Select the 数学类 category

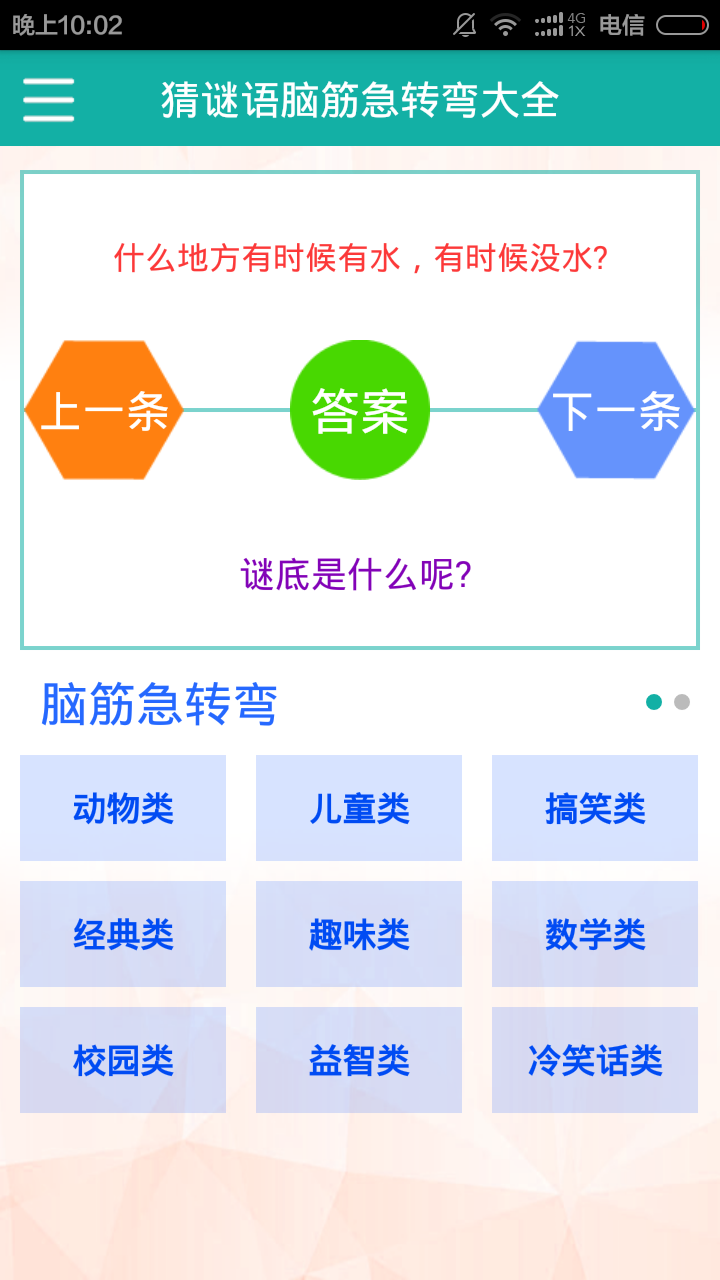594,934
